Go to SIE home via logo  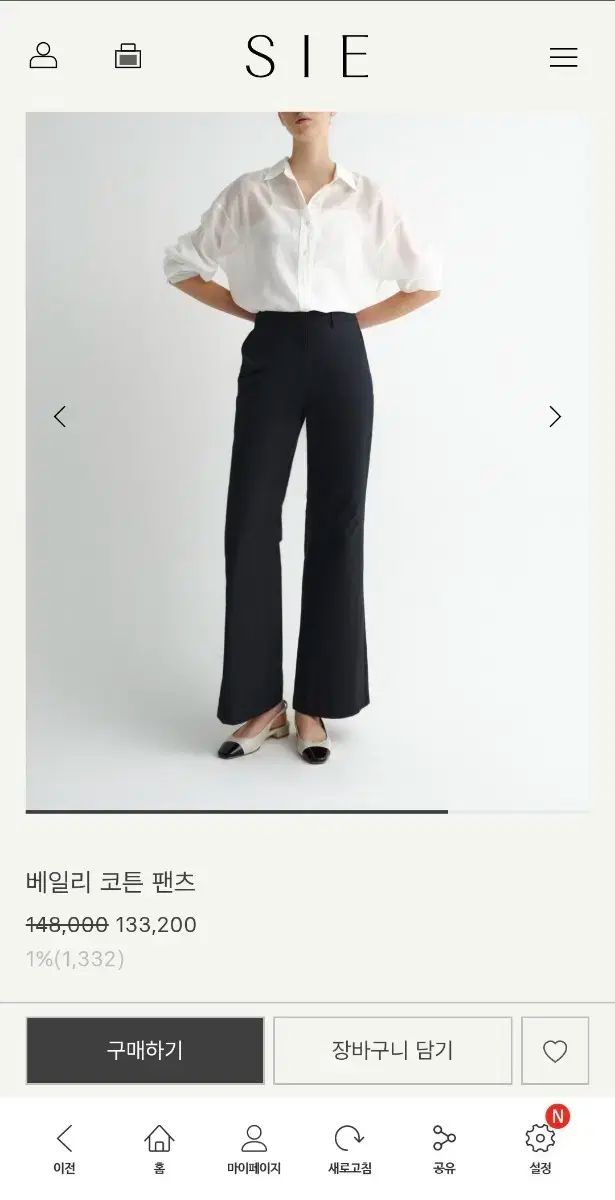tap(307, 57)
